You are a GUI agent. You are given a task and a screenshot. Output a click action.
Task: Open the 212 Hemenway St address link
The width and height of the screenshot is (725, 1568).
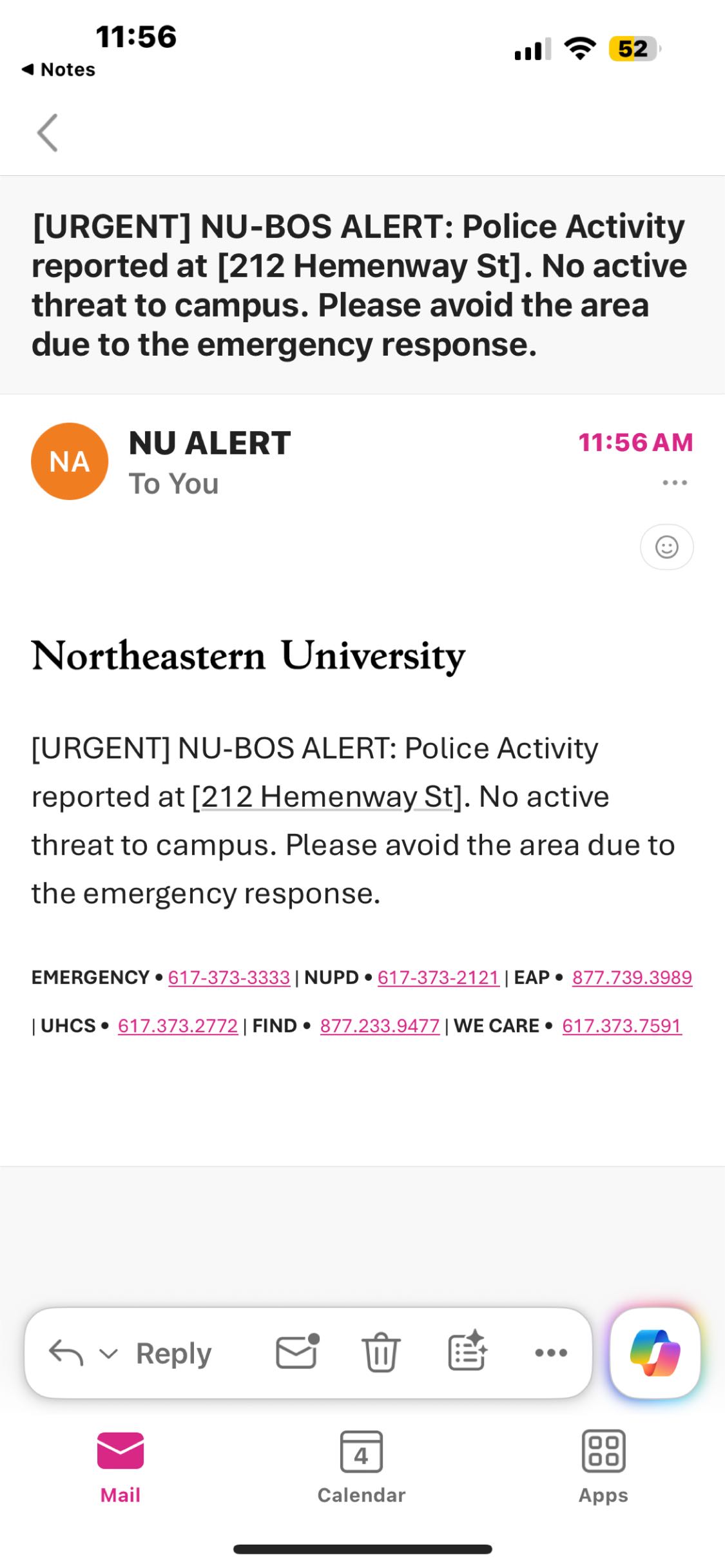click(x=327, y=797)
